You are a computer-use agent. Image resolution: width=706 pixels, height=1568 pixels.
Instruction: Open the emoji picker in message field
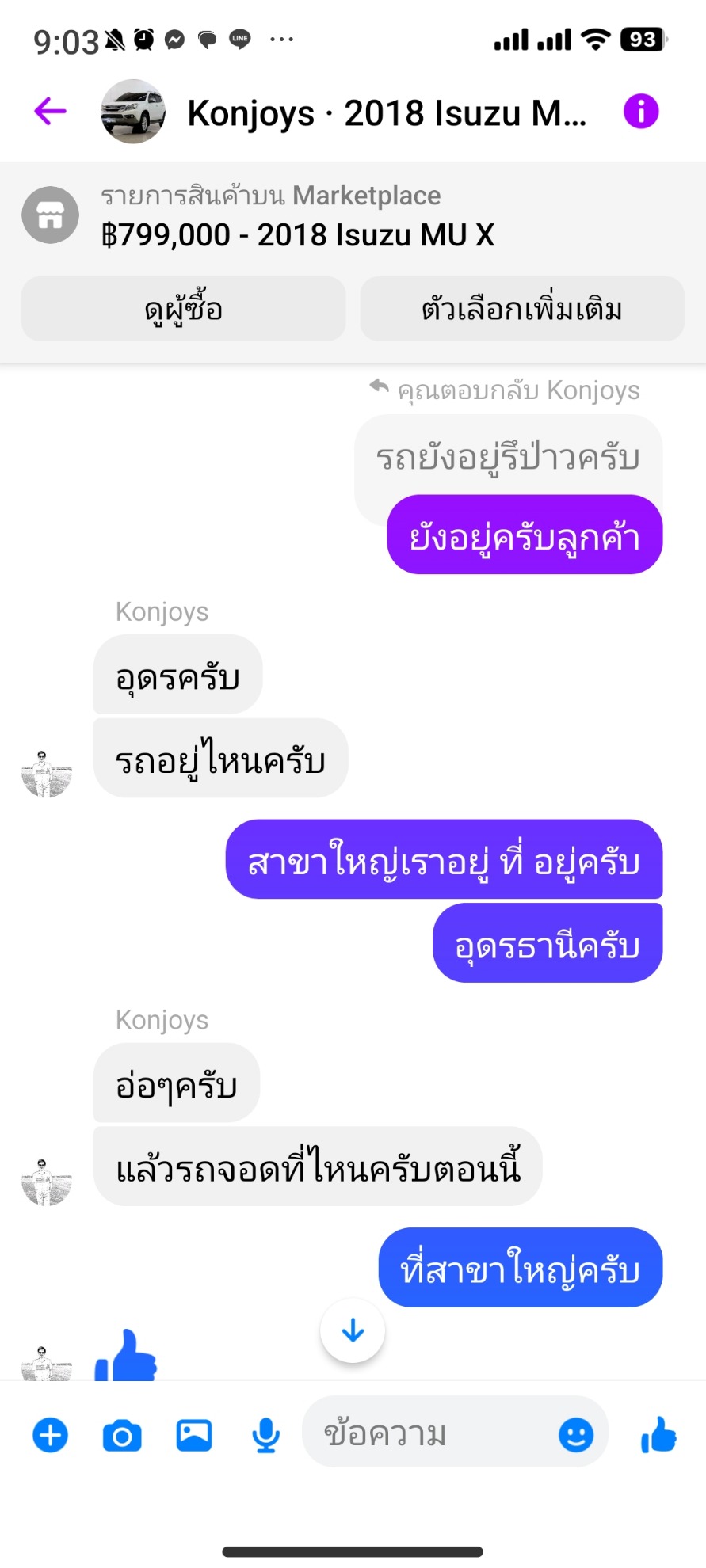tap(576, 1435)
